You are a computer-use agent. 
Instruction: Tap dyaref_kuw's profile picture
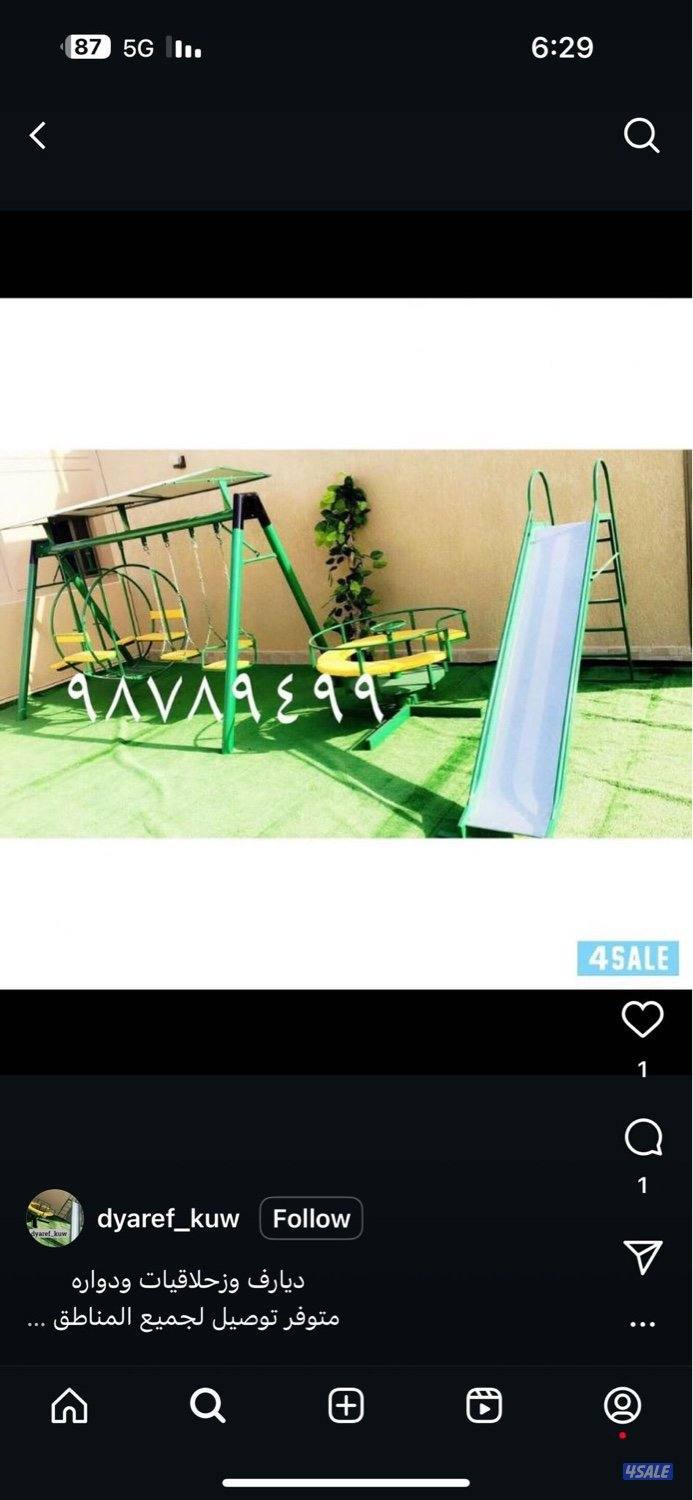pos(54,1218)
